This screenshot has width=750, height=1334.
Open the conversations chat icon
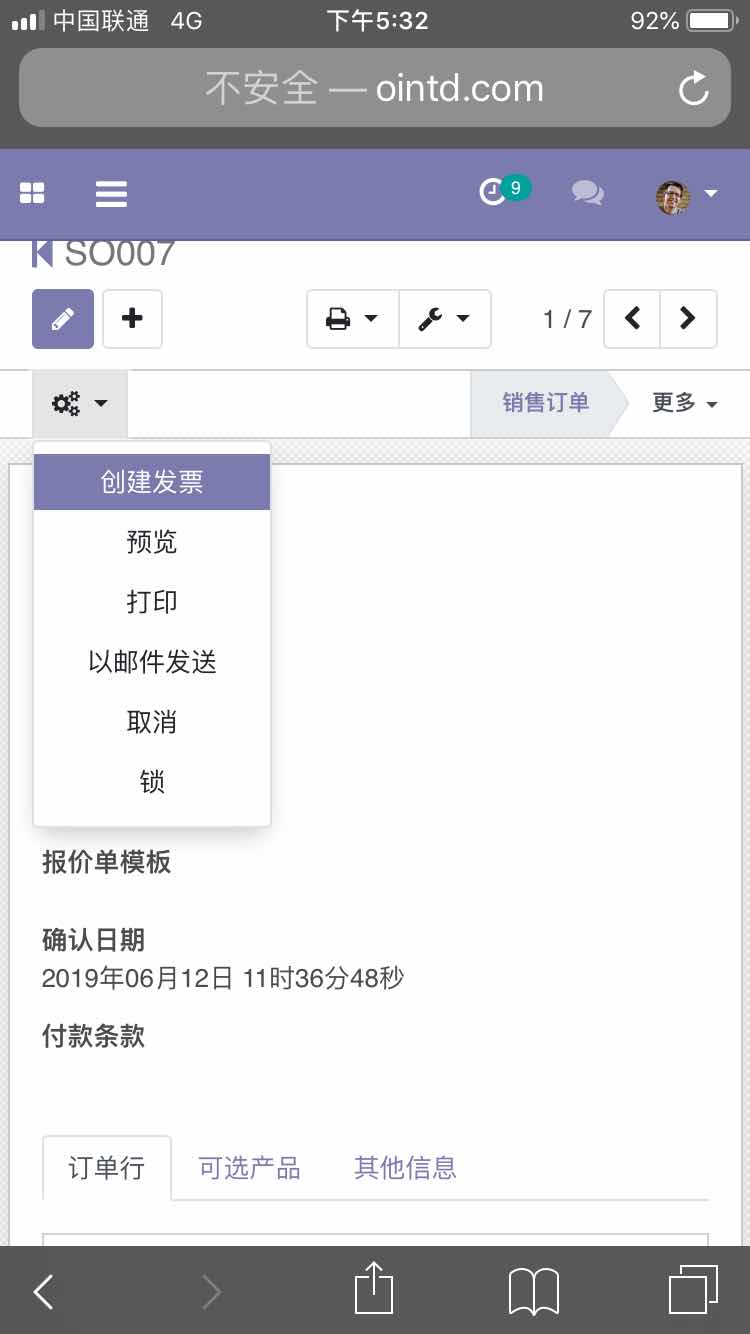tap(588, 193)
